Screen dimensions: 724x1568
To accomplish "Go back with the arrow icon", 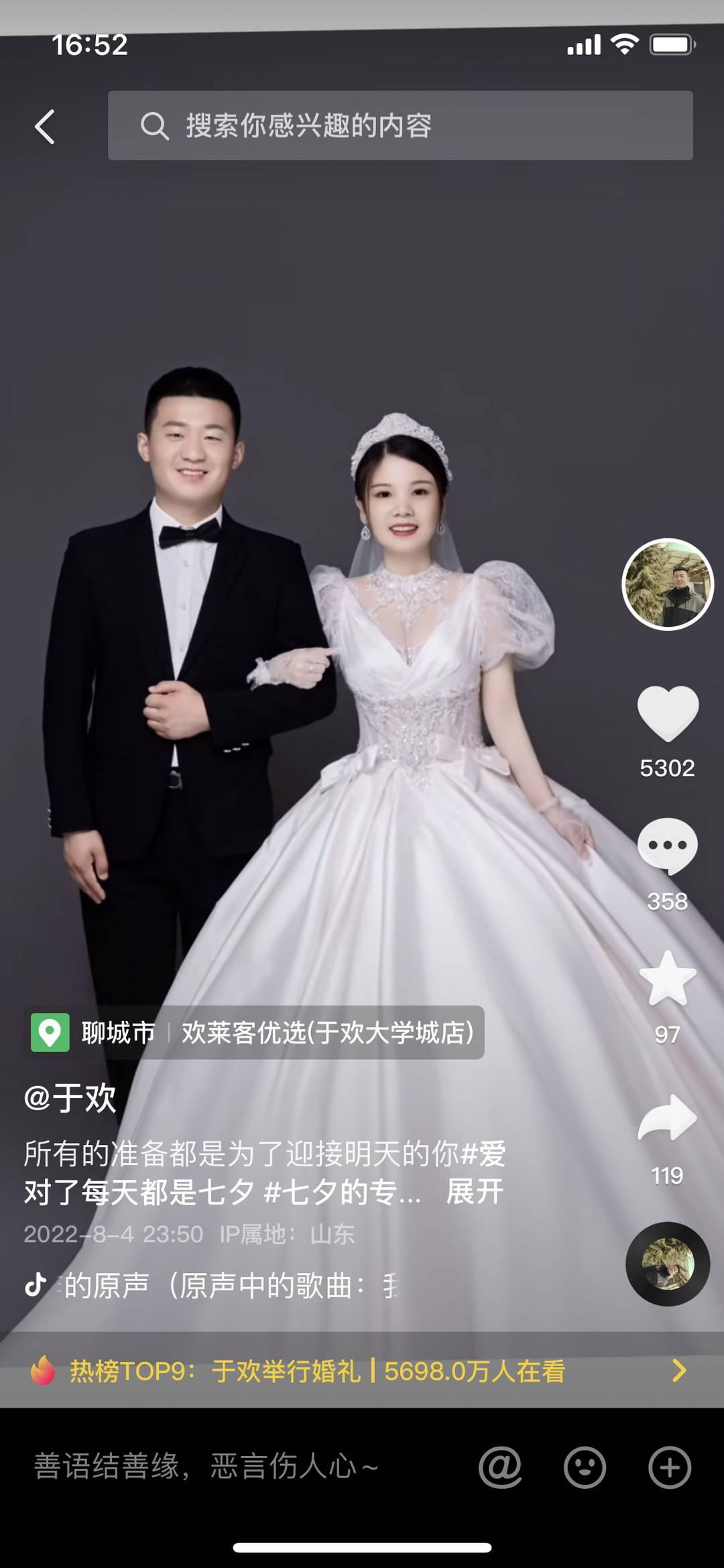I will coord(45,127).
